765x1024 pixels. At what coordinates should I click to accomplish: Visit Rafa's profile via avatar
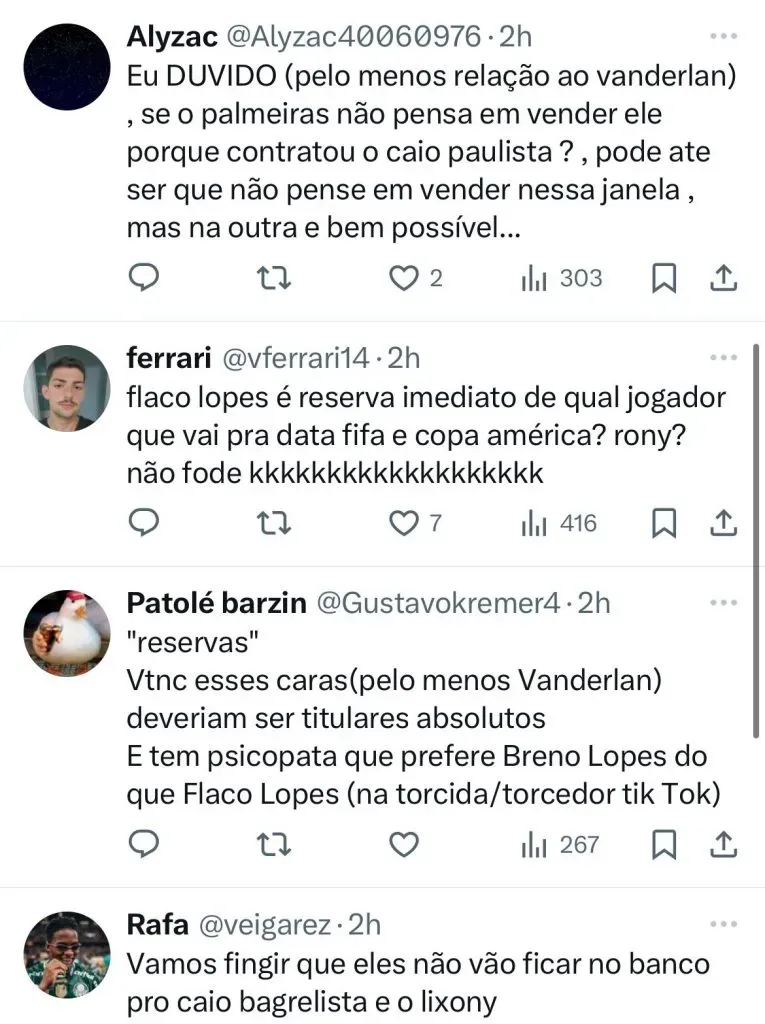pos(66,955)
